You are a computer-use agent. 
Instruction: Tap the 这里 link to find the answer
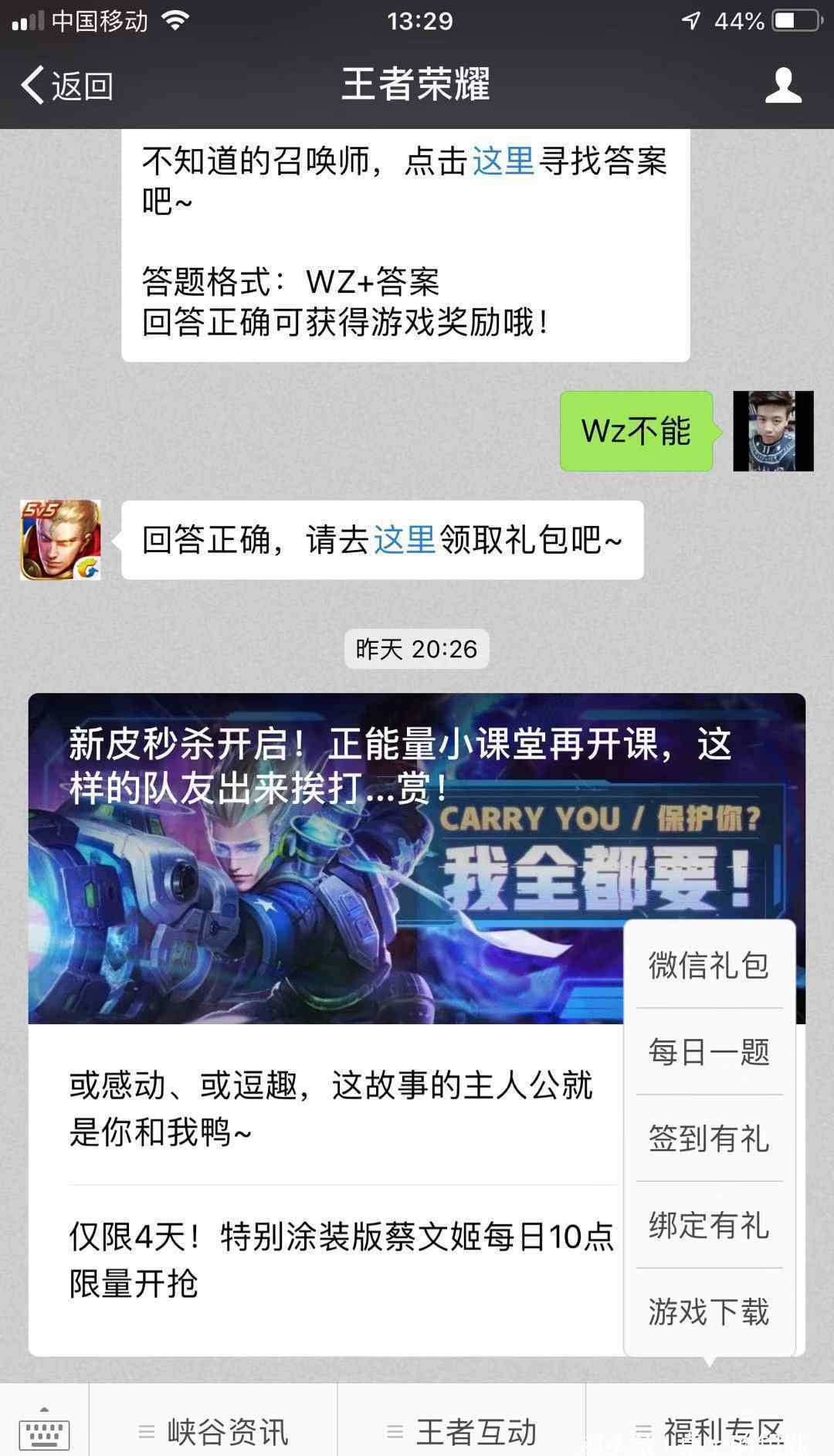(x=503, y=161)
